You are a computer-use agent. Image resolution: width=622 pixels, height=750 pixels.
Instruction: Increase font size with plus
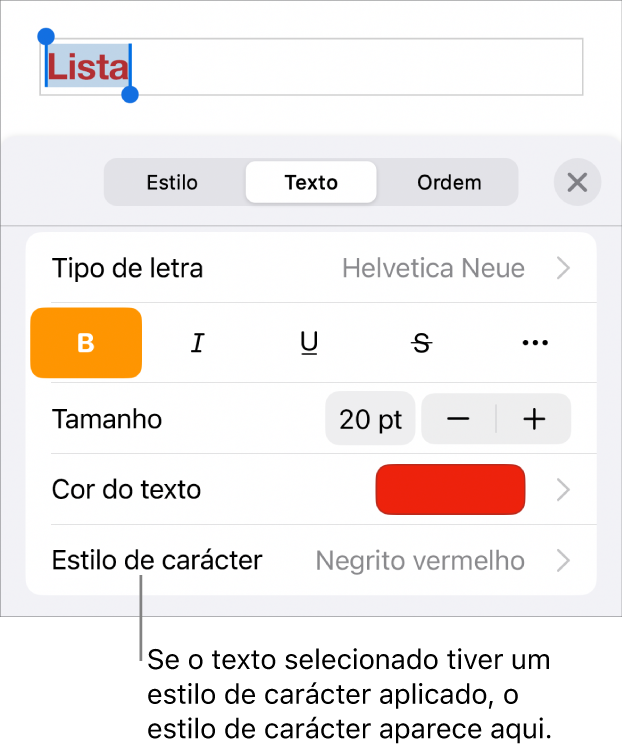[535, 418]
